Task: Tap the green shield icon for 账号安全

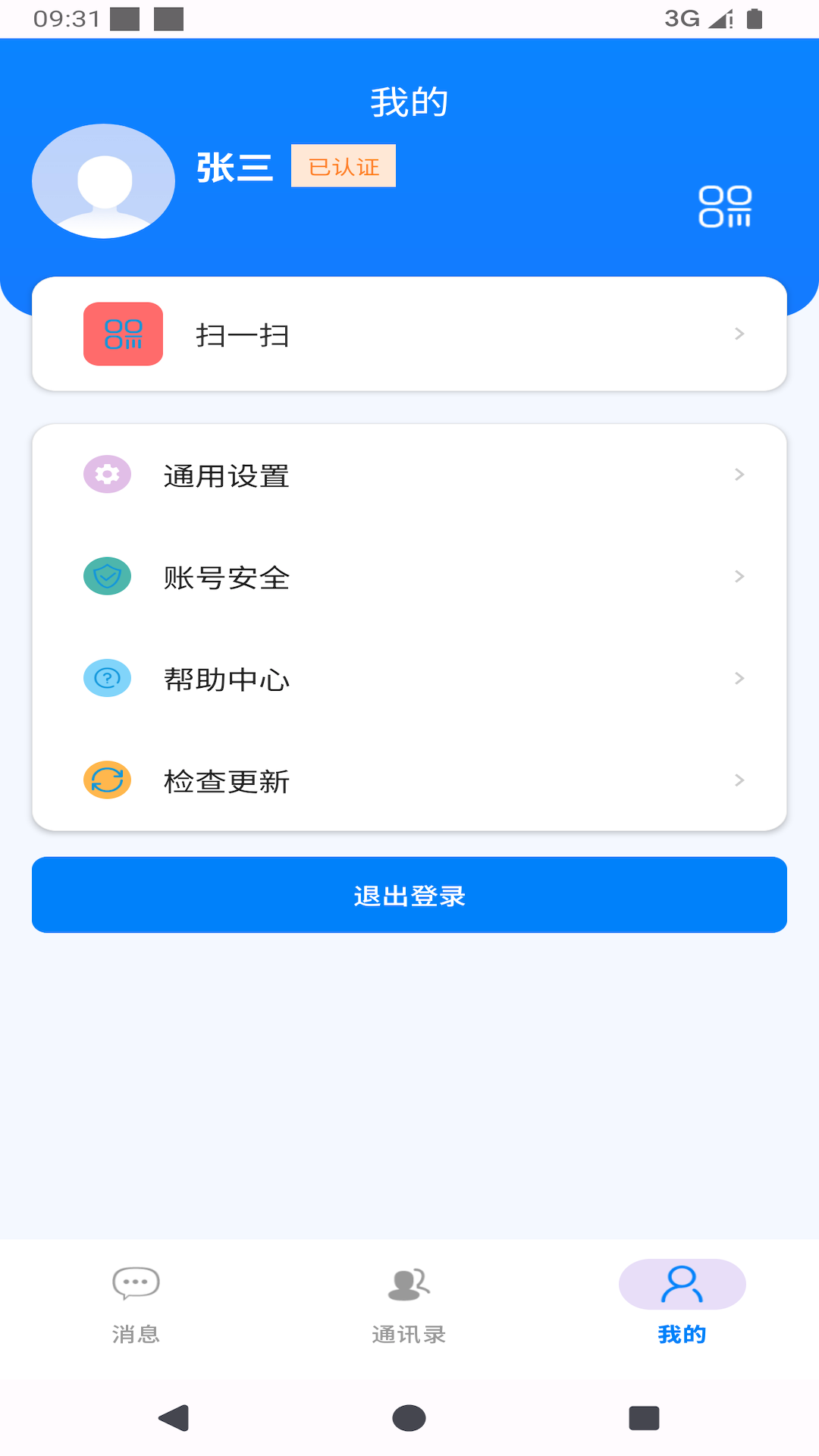Action: 107,576
